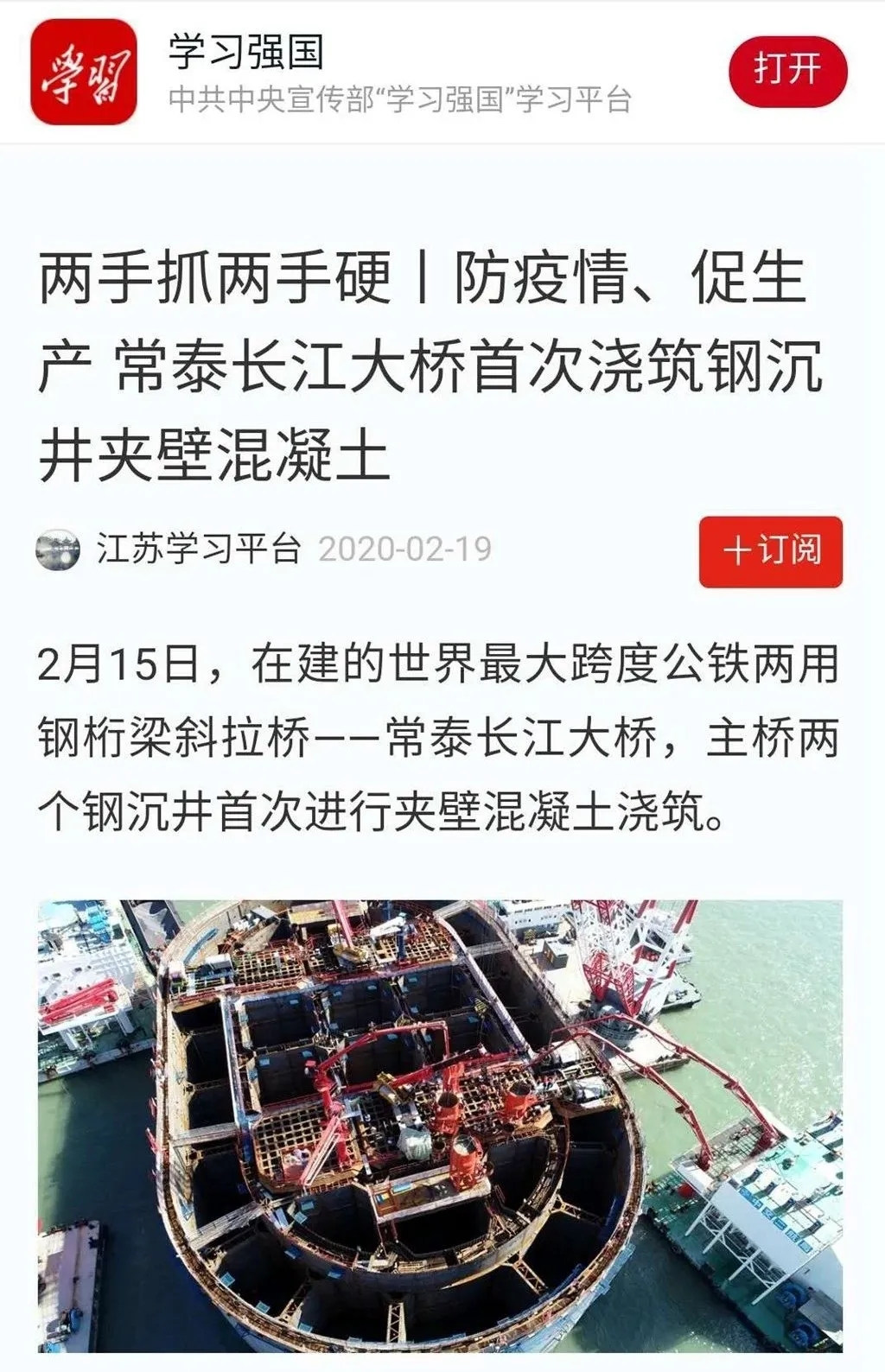Tap the 打开 button to open the app
Viewport: 885px width, 1372px height.
tap(786, 71)
